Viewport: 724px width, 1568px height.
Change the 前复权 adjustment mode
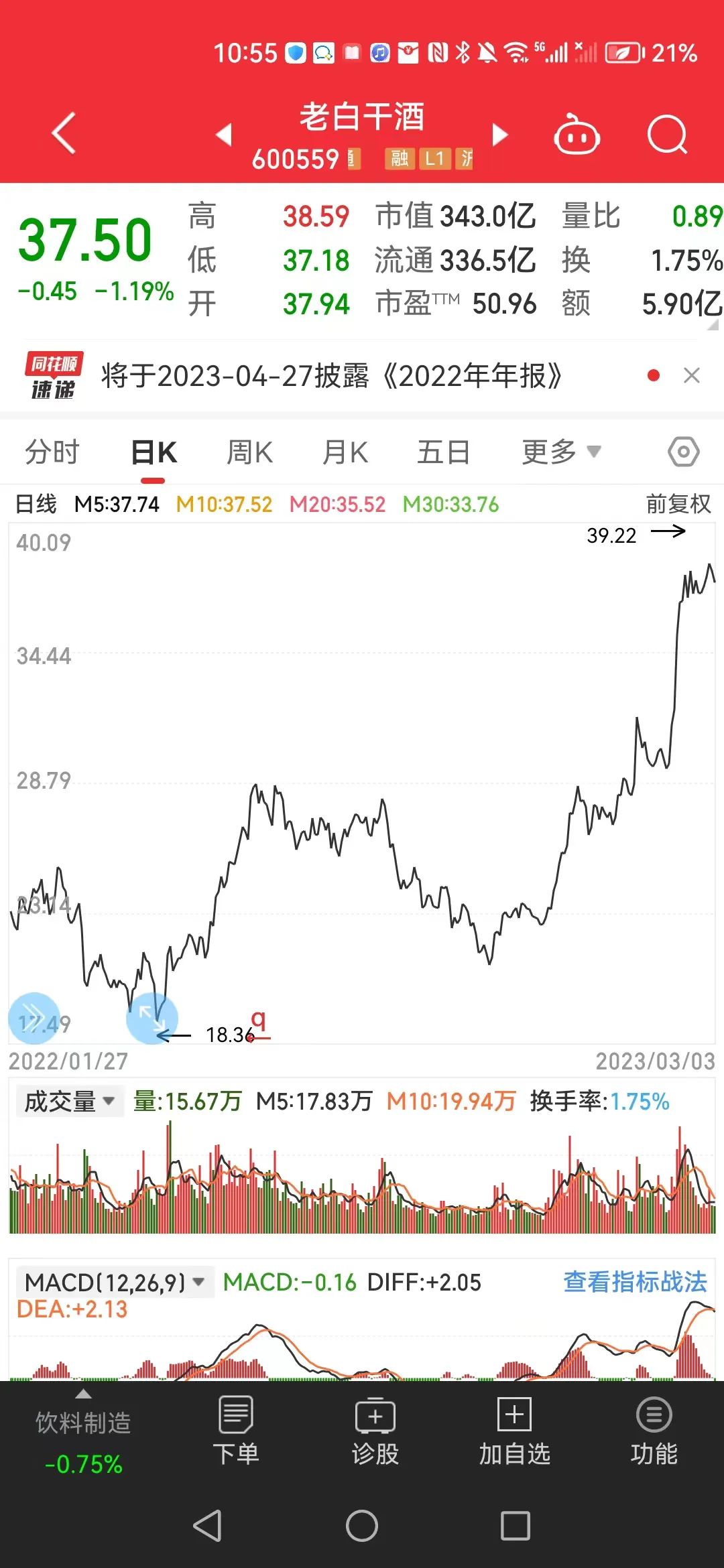(x=678, y=504)
